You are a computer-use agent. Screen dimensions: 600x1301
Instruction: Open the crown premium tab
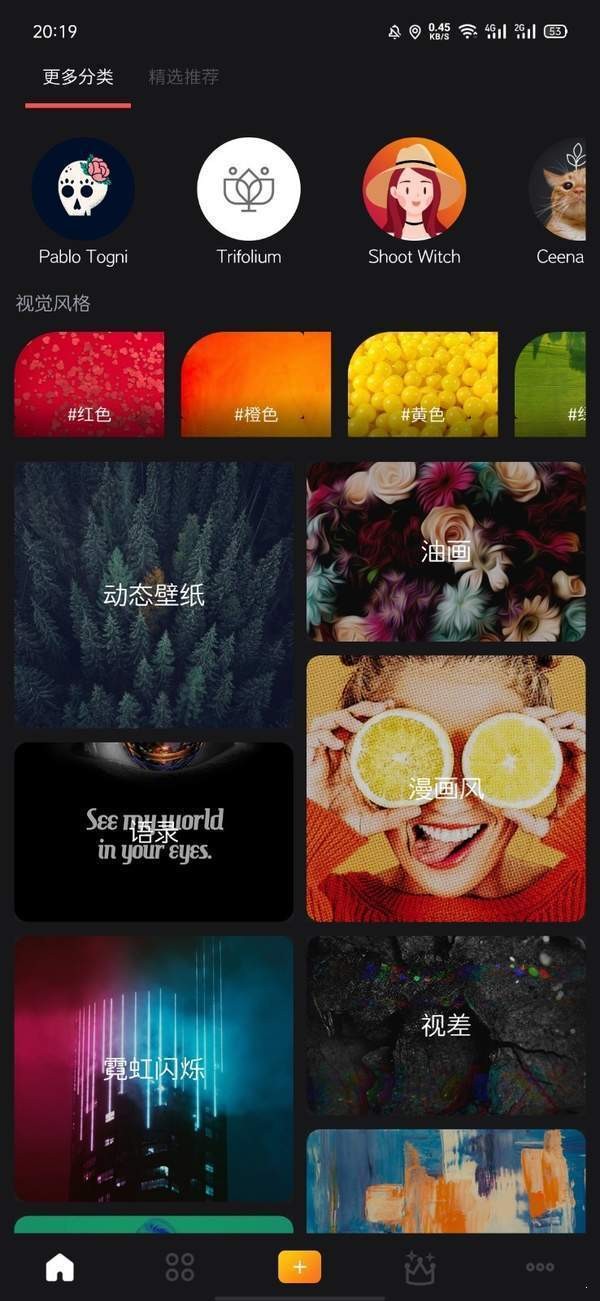pos(419,1267)
